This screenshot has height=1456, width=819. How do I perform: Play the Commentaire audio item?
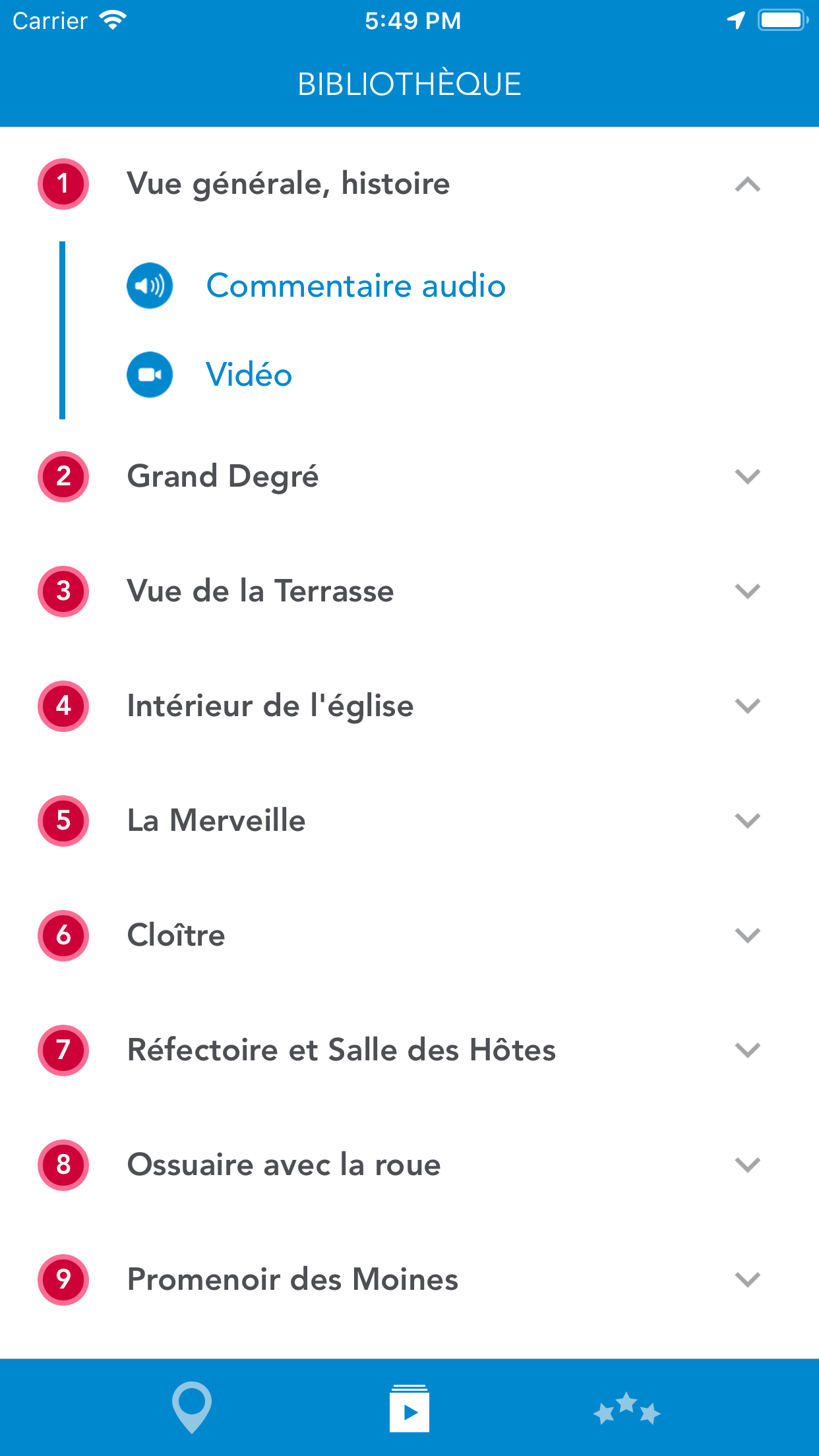click(x=355, y=286)
